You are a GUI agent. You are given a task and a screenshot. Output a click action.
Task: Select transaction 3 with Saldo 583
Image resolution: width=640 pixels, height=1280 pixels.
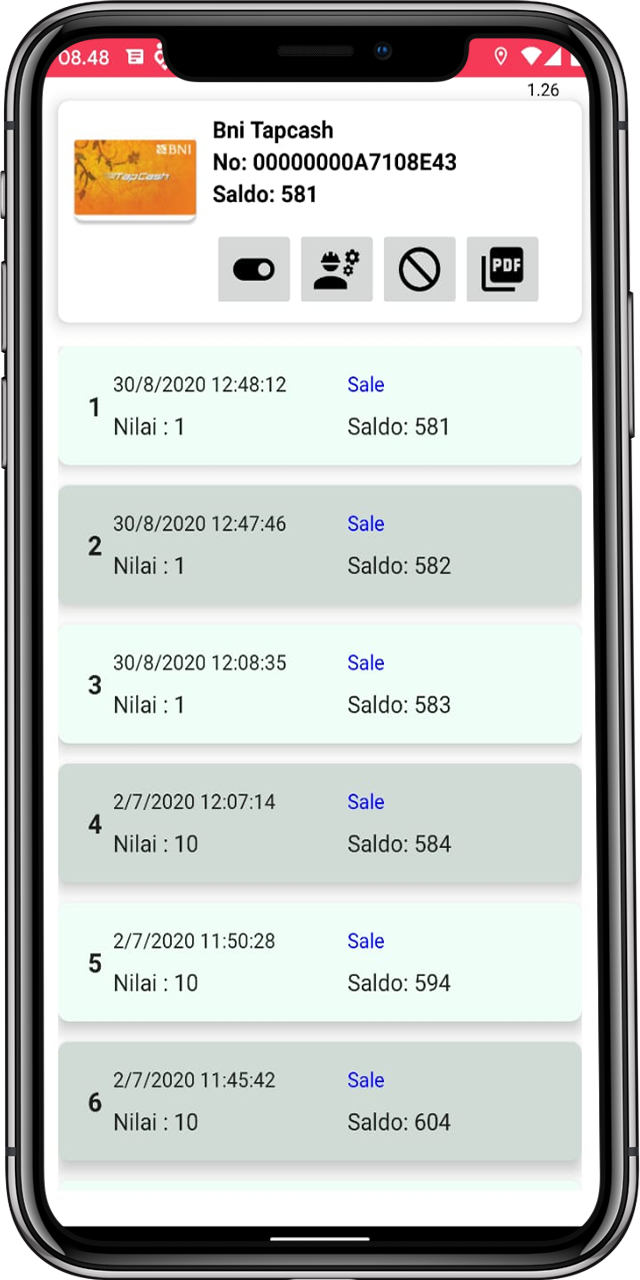point(320,684)
